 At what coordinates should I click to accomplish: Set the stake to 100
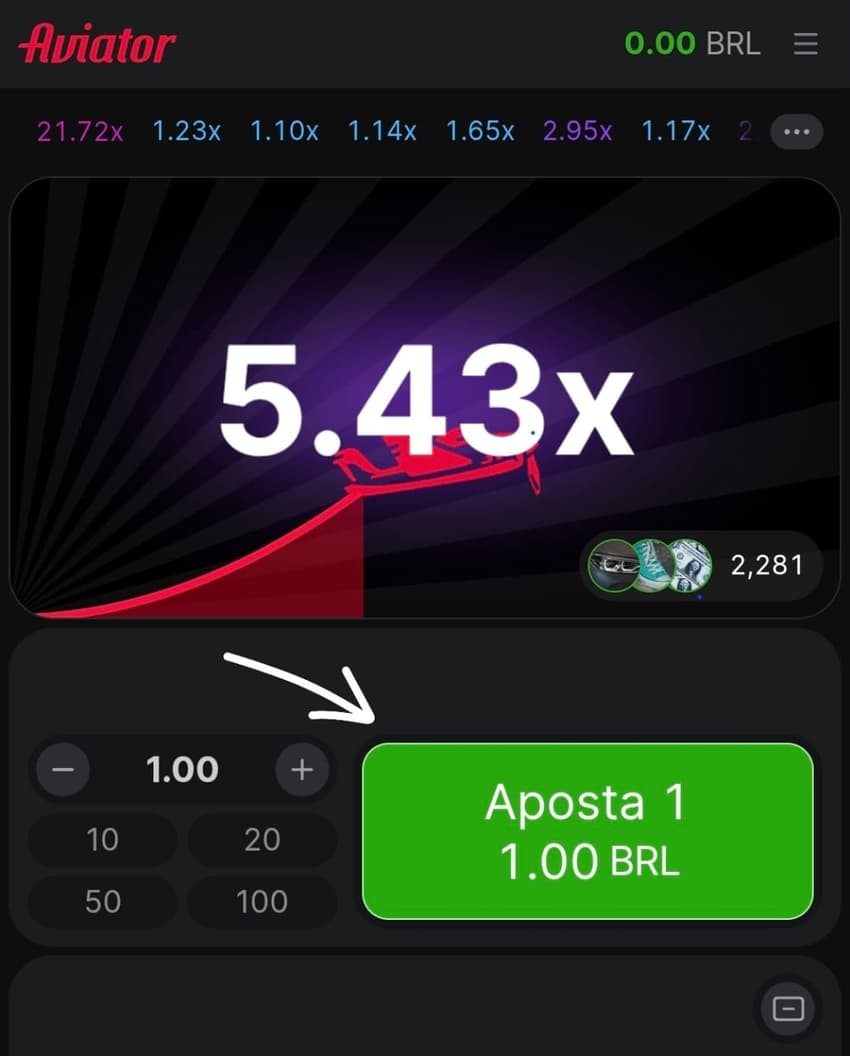(x=262, y=901)
